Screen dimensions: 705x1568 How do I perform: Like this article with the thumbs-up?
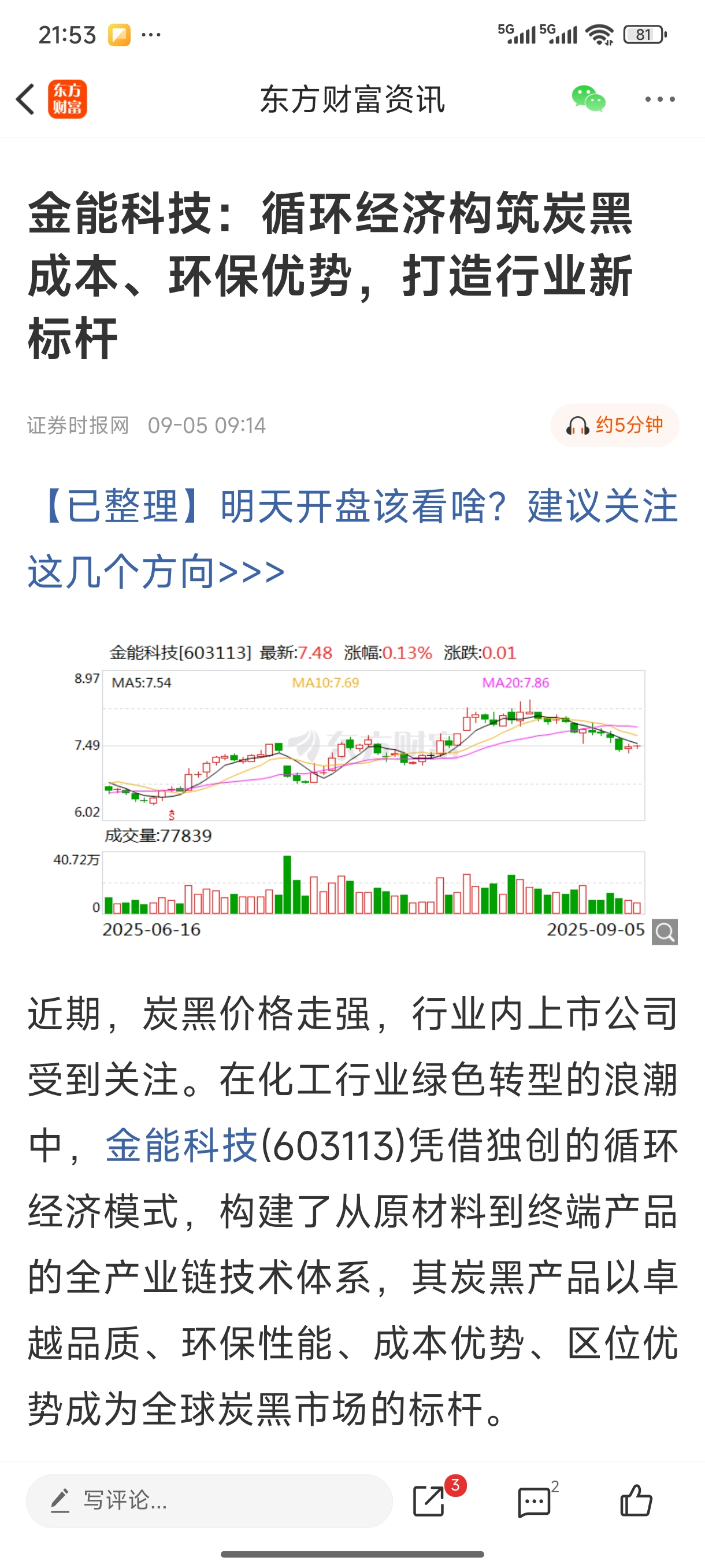[x=636, y=1500]
